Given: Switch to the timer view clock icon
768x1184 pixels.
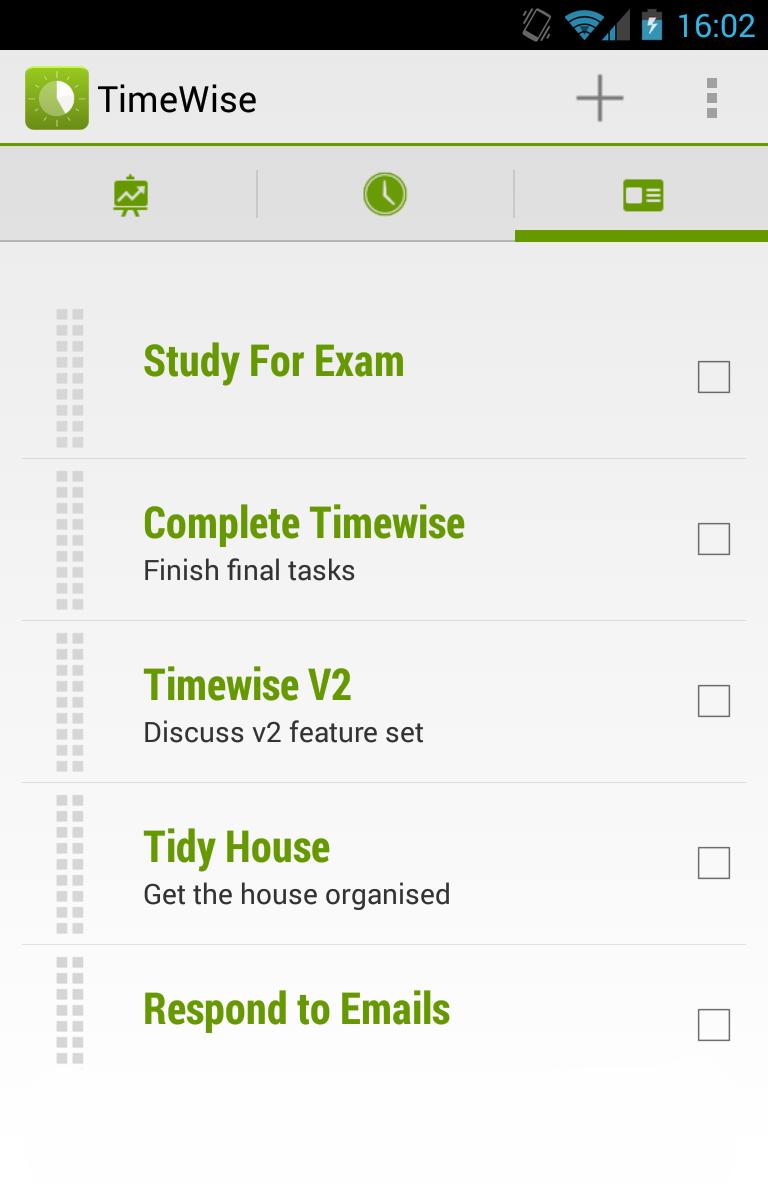Looking at the screenshot, I should 384,194.
